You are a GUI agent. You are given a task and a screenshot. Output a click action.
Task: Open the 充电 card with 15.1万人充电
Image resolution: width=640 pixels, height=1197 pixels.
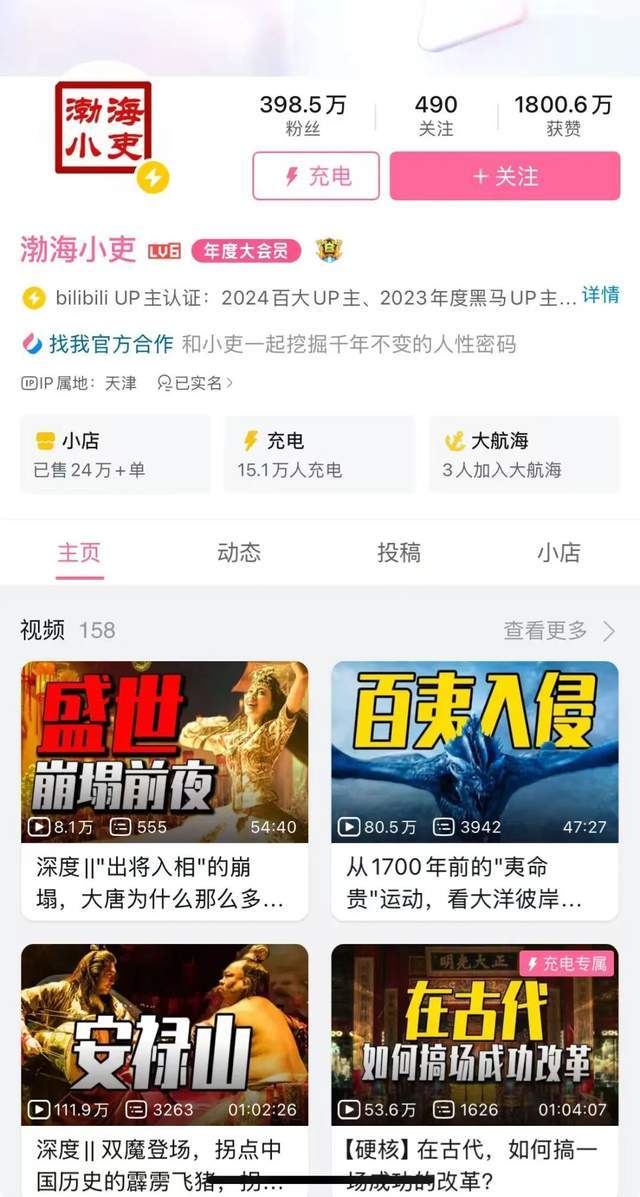318,454
